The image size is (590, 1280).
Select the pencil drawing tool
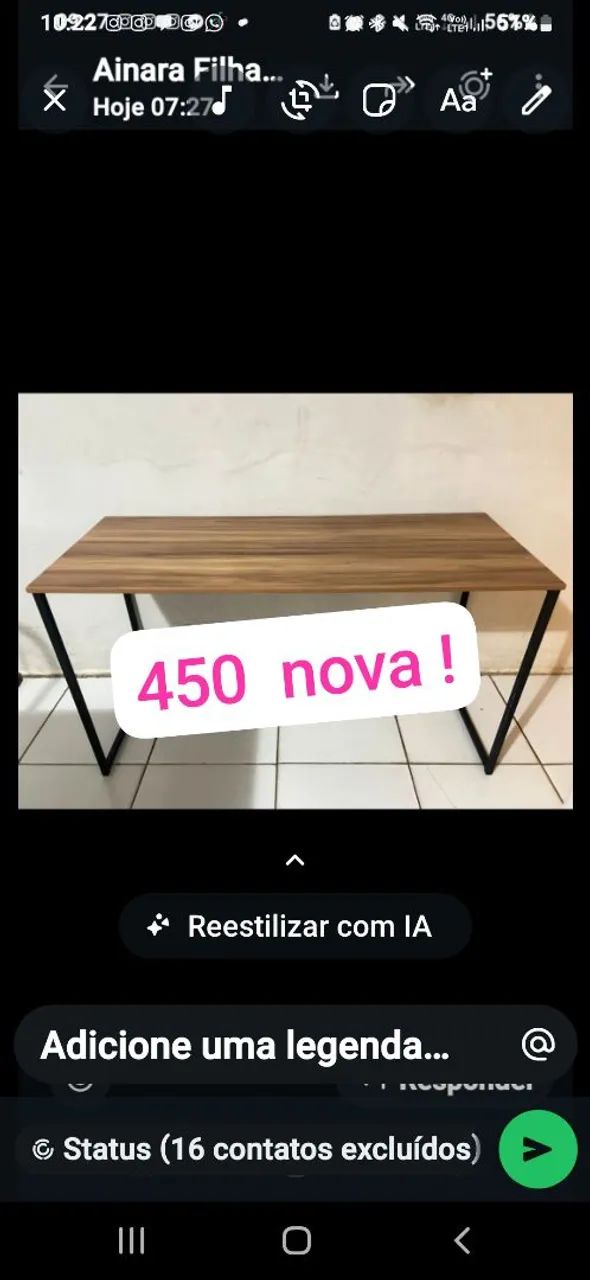pos(537,100)
